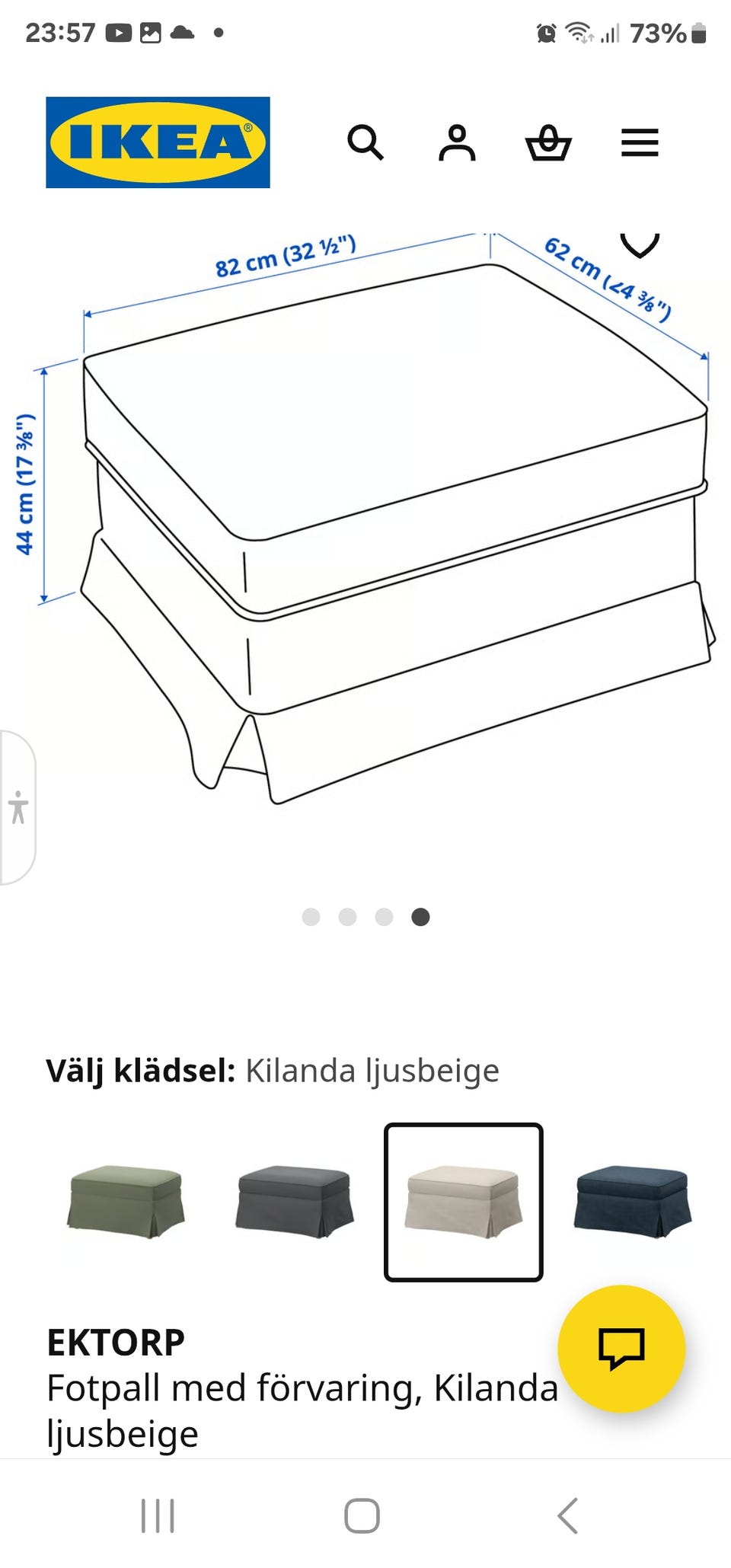Image resolution: width=731 pixels, height=1568 pixels.
Task: Open the user profile account page
Action: click(x=458, y=143)
